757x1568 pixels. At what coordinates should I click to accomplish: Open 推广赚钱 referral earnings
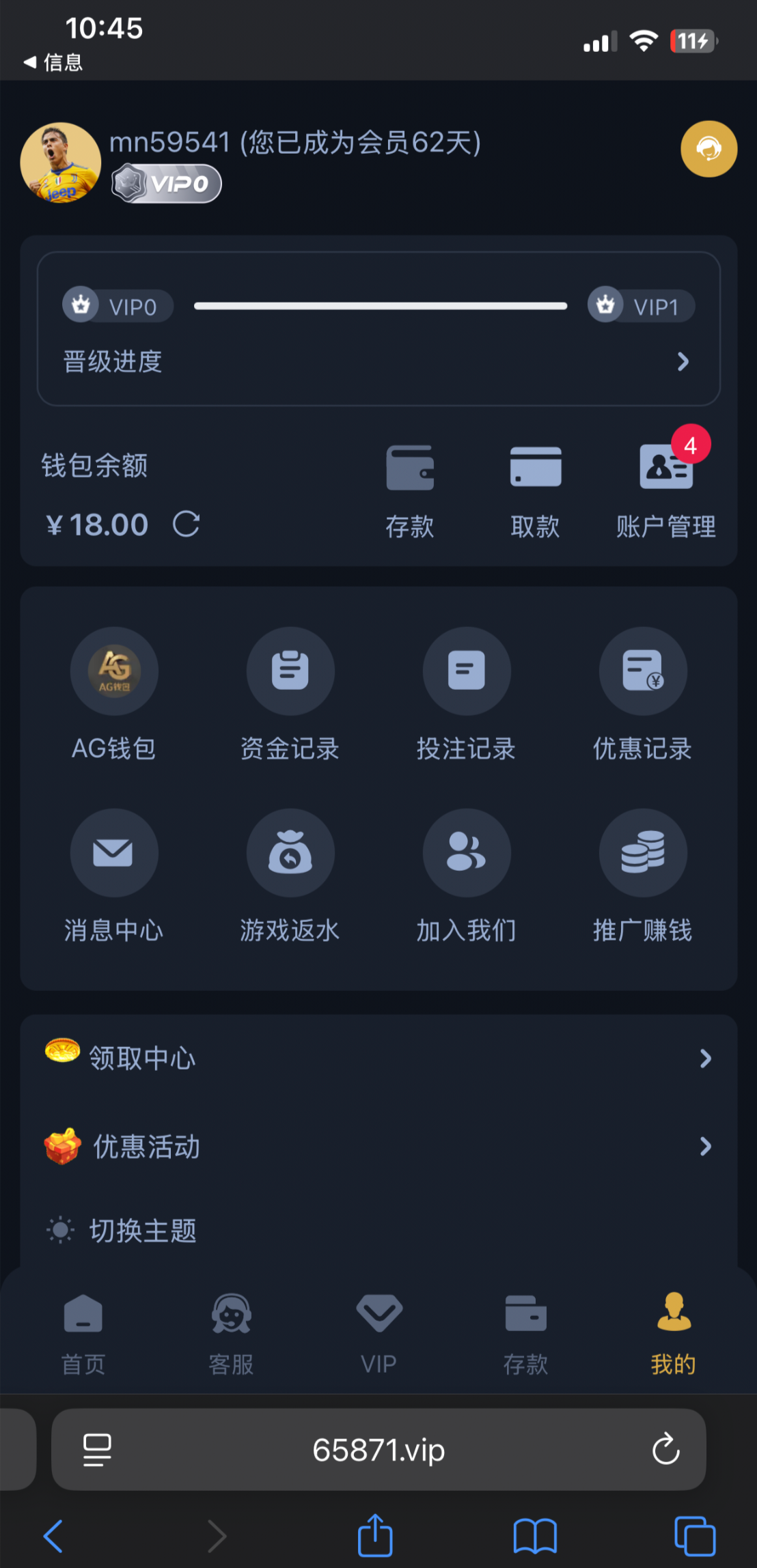pyautogui.click(x=643, y=876)
